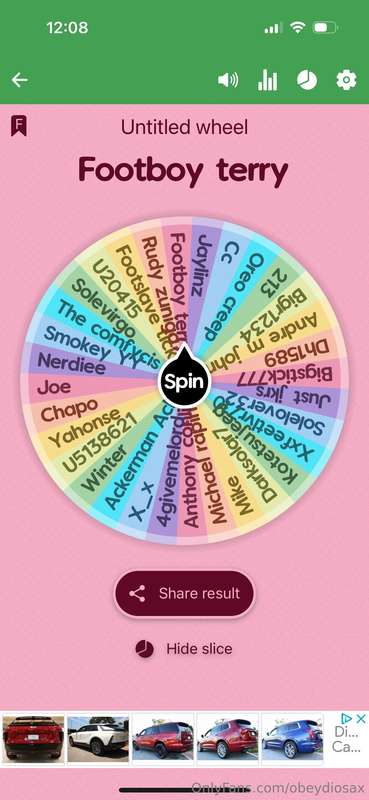
Task: Hide the winning slice
Action: pos(184,649)
